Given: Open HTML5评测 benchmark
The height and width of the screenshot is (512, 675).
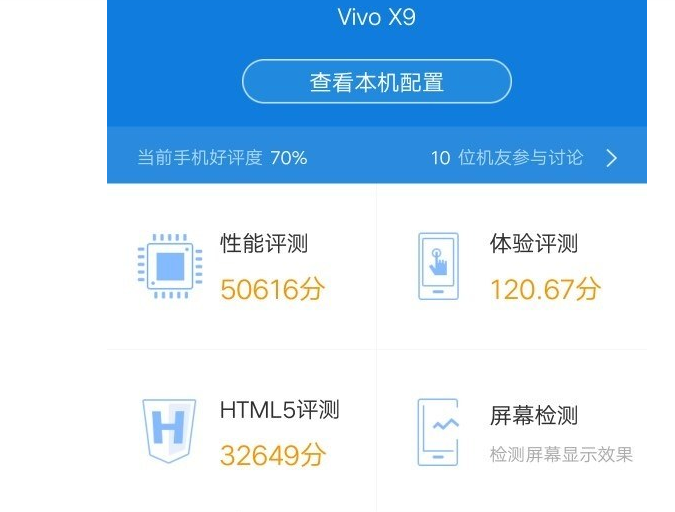Looking at the screenshot, I should (242, 432).
